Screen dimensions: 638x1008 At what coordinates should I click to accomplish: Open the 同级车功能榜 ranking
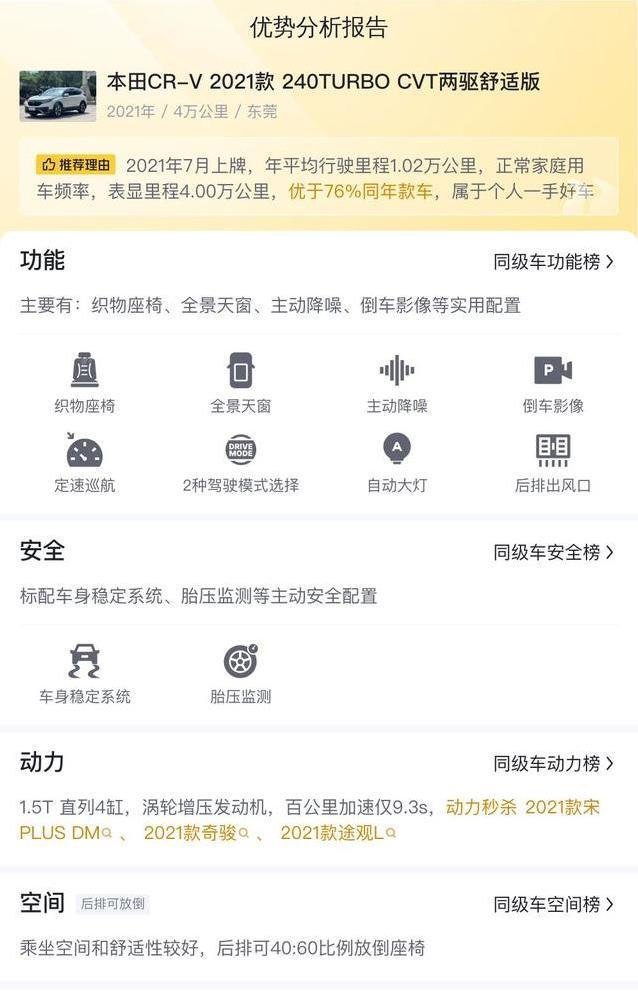[x=553, y=262]
